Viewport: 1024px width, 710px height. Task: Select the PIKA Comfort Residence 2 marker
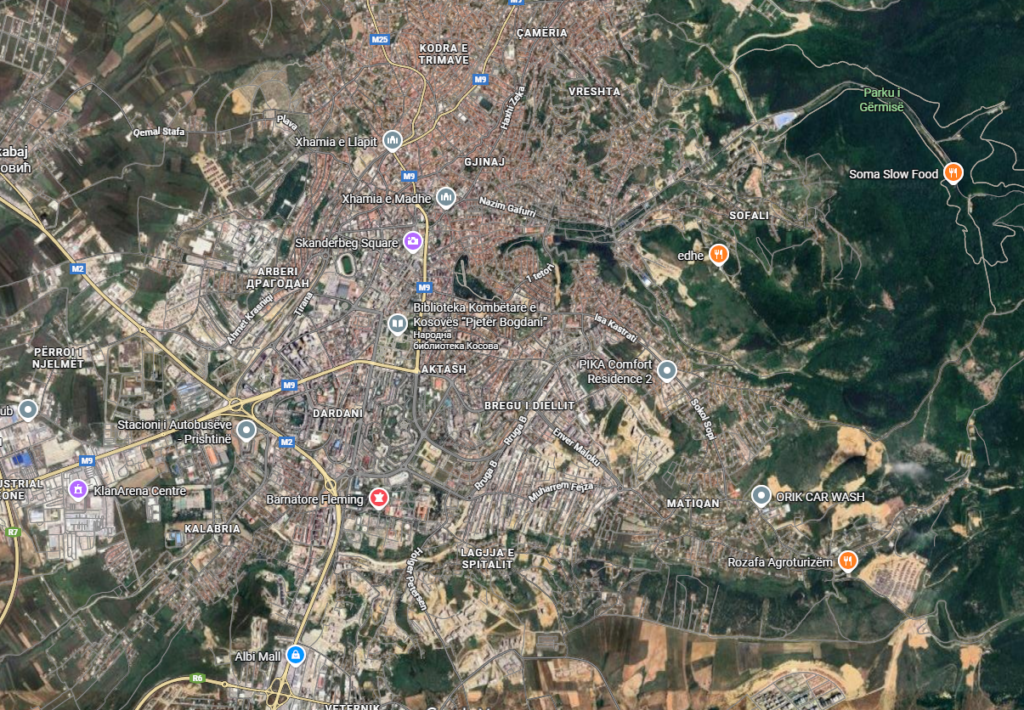[667, 372]
